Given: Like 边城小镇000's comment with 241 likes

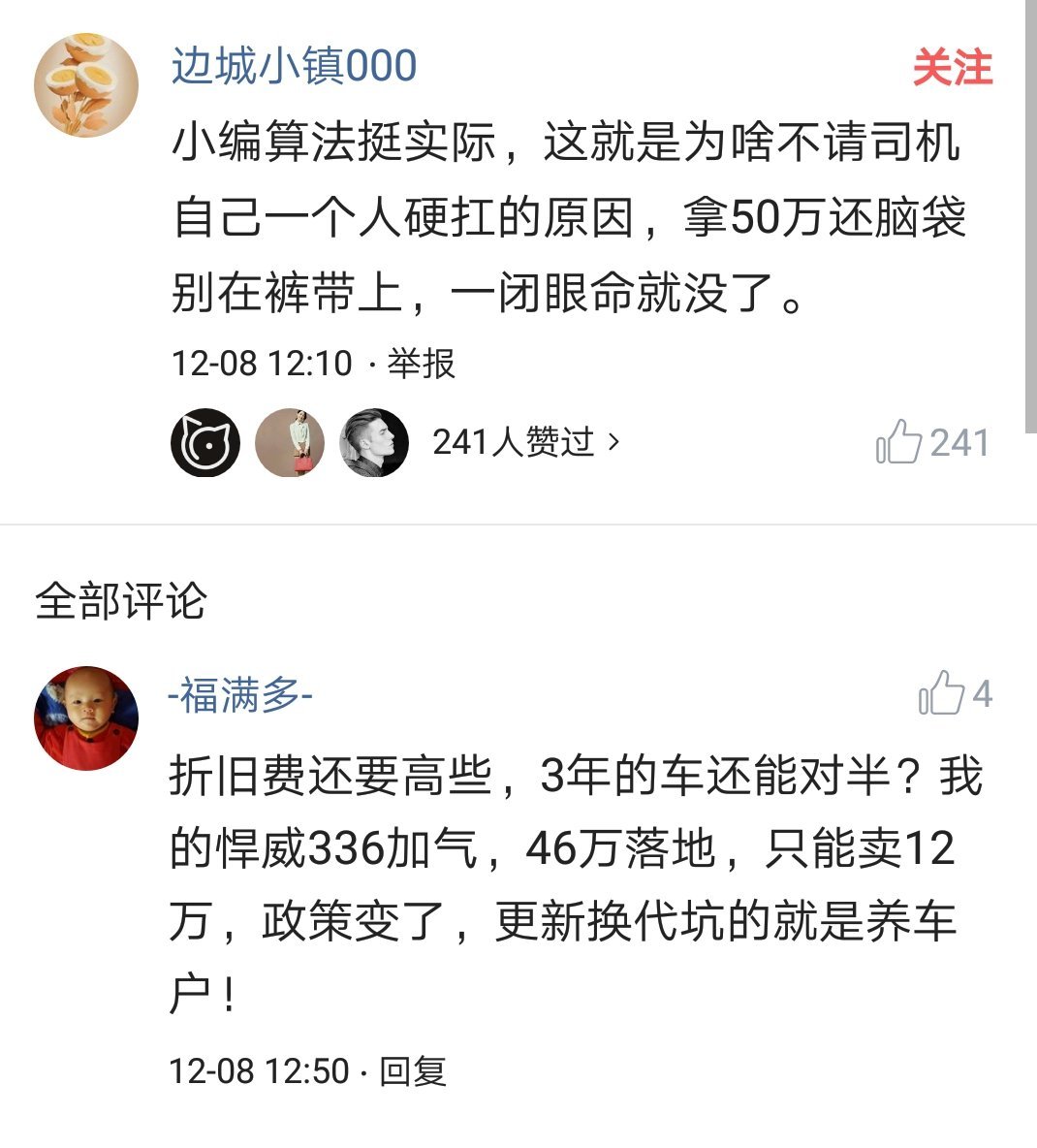Looking at the screenshot, I should click(x=931, y=442).
